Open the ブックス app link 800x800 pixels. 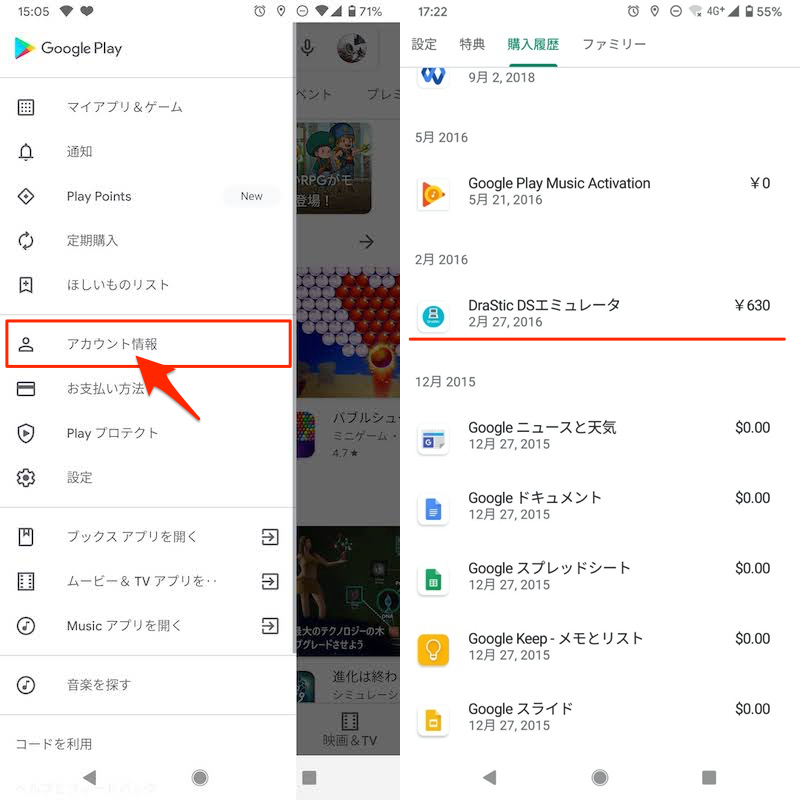[x=147, y=537]
